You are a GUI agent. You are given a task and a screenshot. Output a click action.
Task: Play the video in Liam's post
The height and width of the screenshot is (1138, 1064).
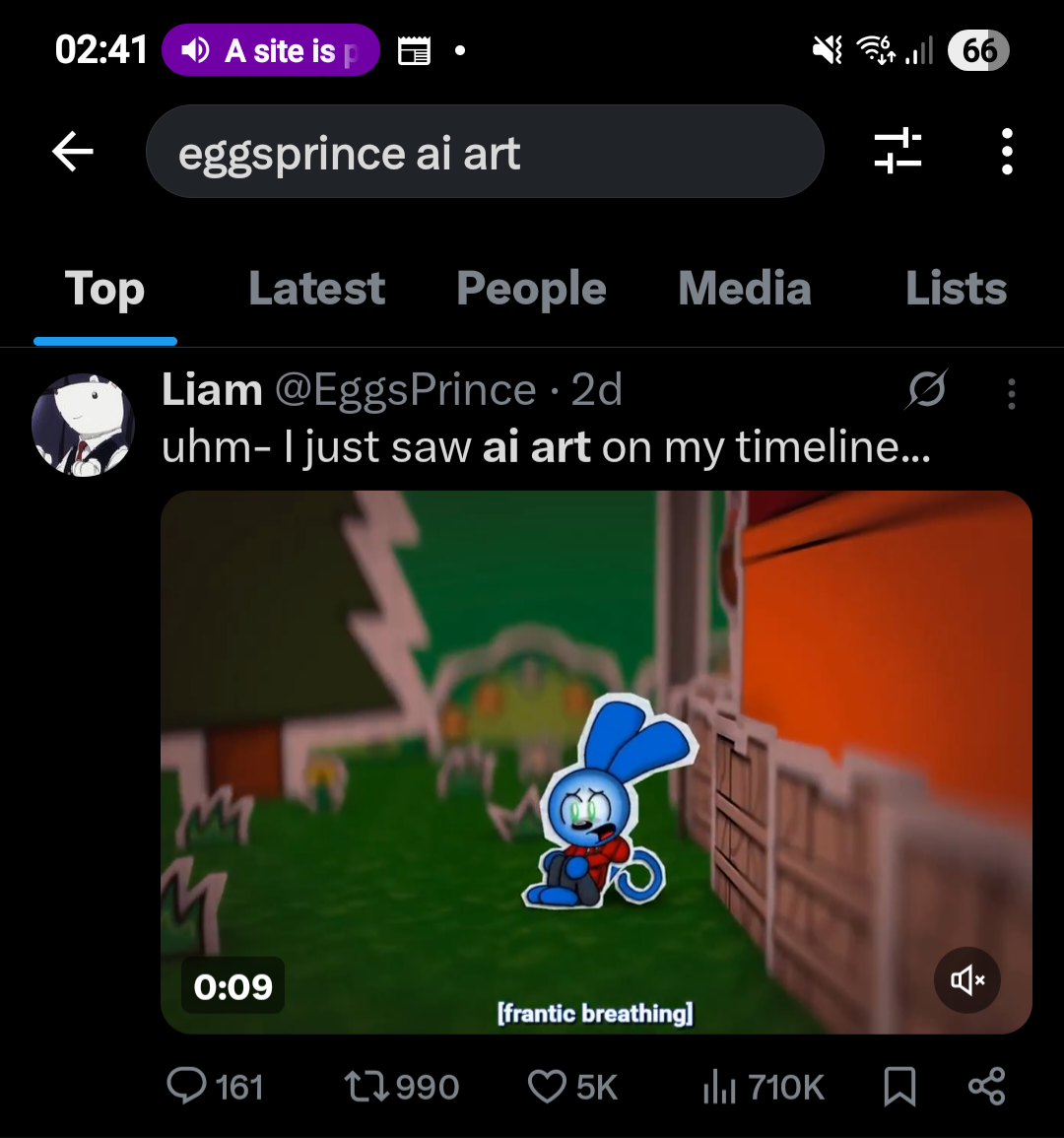pos(595,761)
